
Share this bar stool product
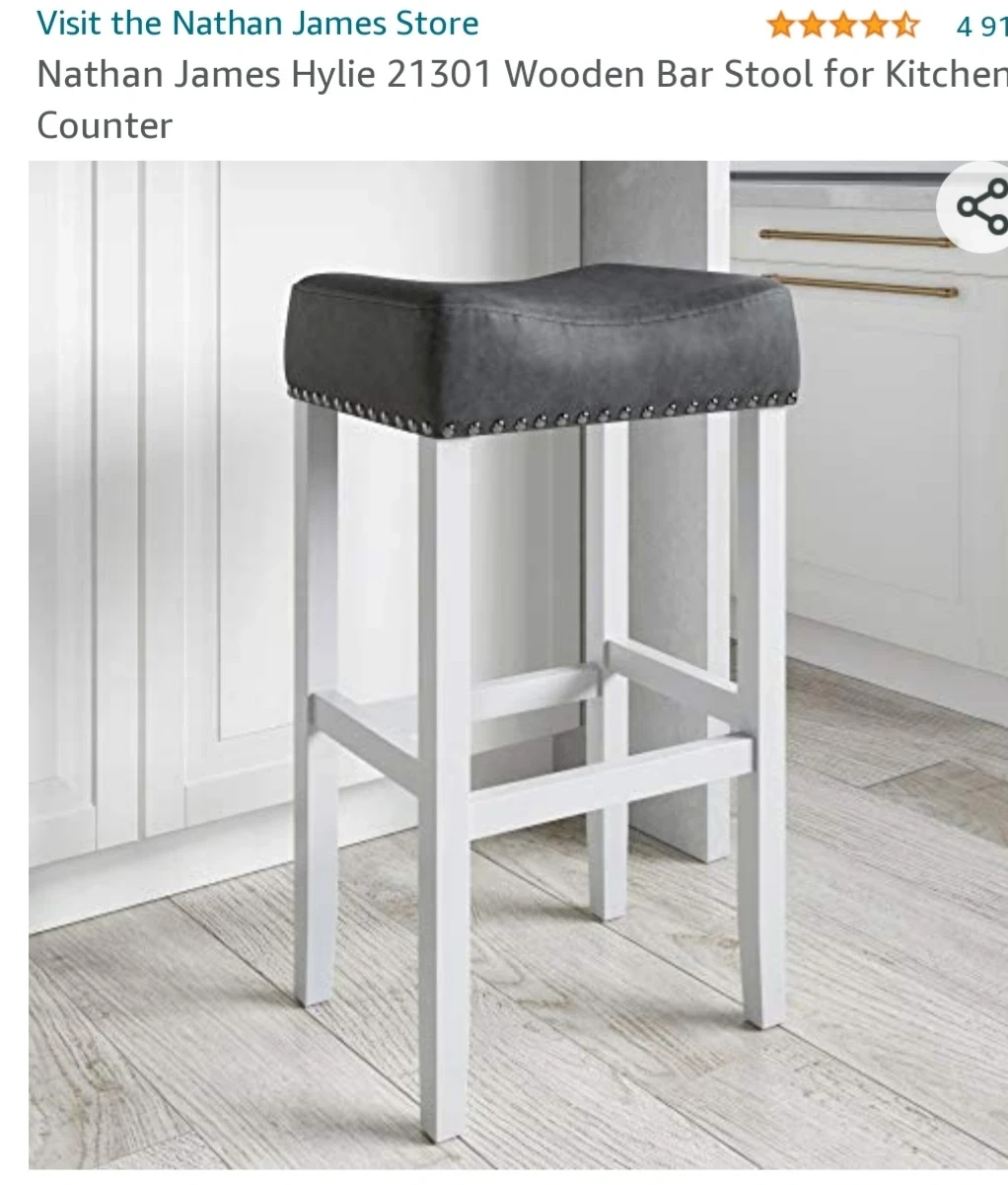tap(981, 207)
